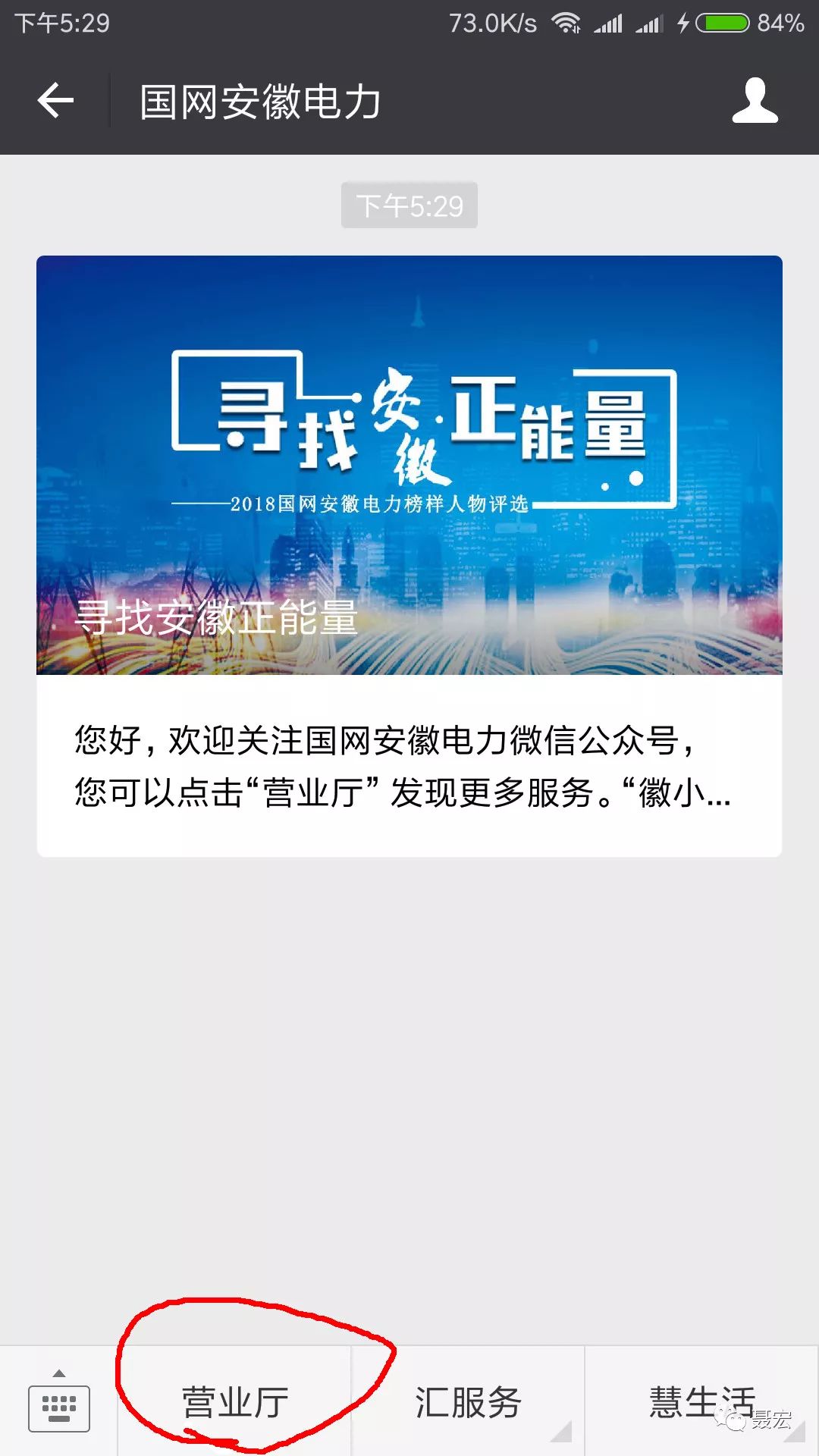Tap the 84% battery percentage text
This screenshot has width=819, height=1456.
[x=781, y=22]
